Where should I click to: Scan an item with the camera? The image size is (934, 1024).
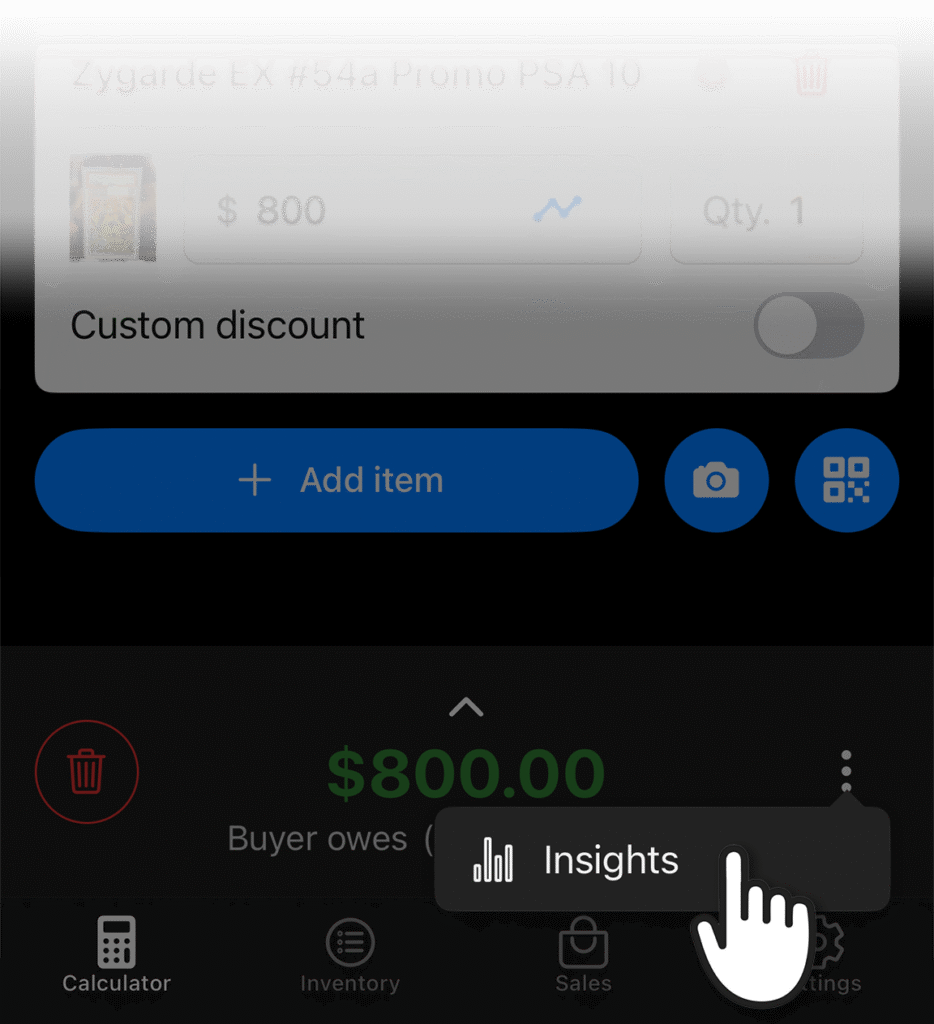point(716,480)
